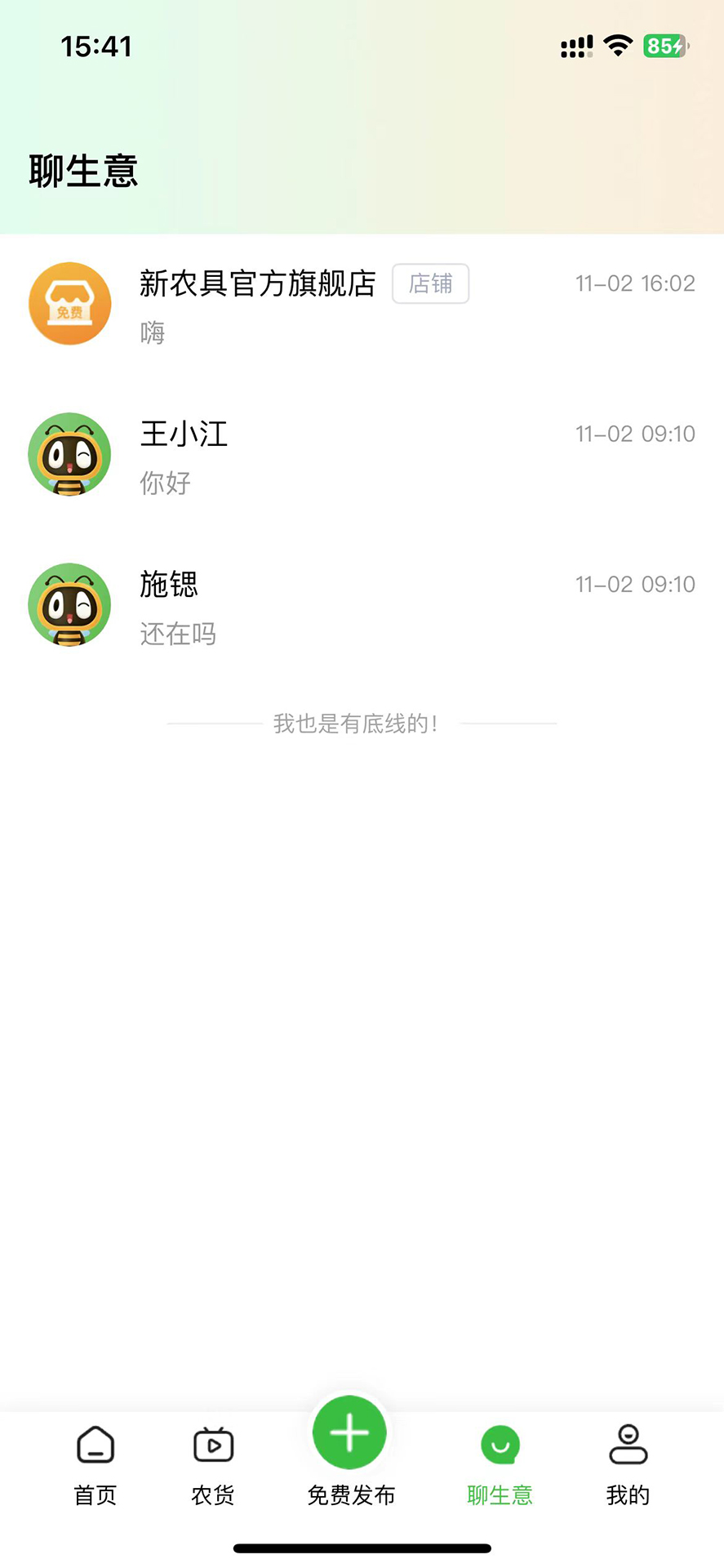The image size is (724, 1568).
Task: Open the conversation with 王小江
Action: [362, 456]
